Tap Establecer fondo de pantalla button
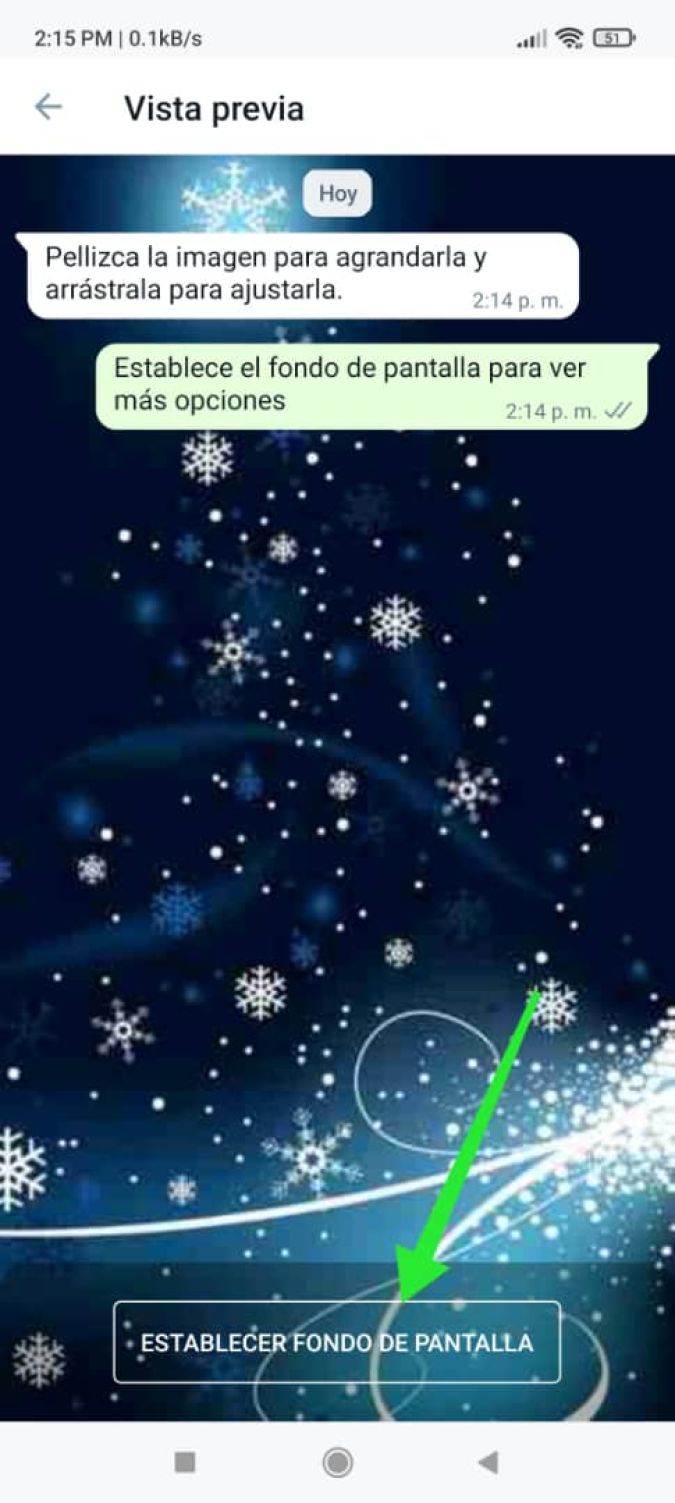The height and width of the screenshot is (1503, 675). (337, 1342)
